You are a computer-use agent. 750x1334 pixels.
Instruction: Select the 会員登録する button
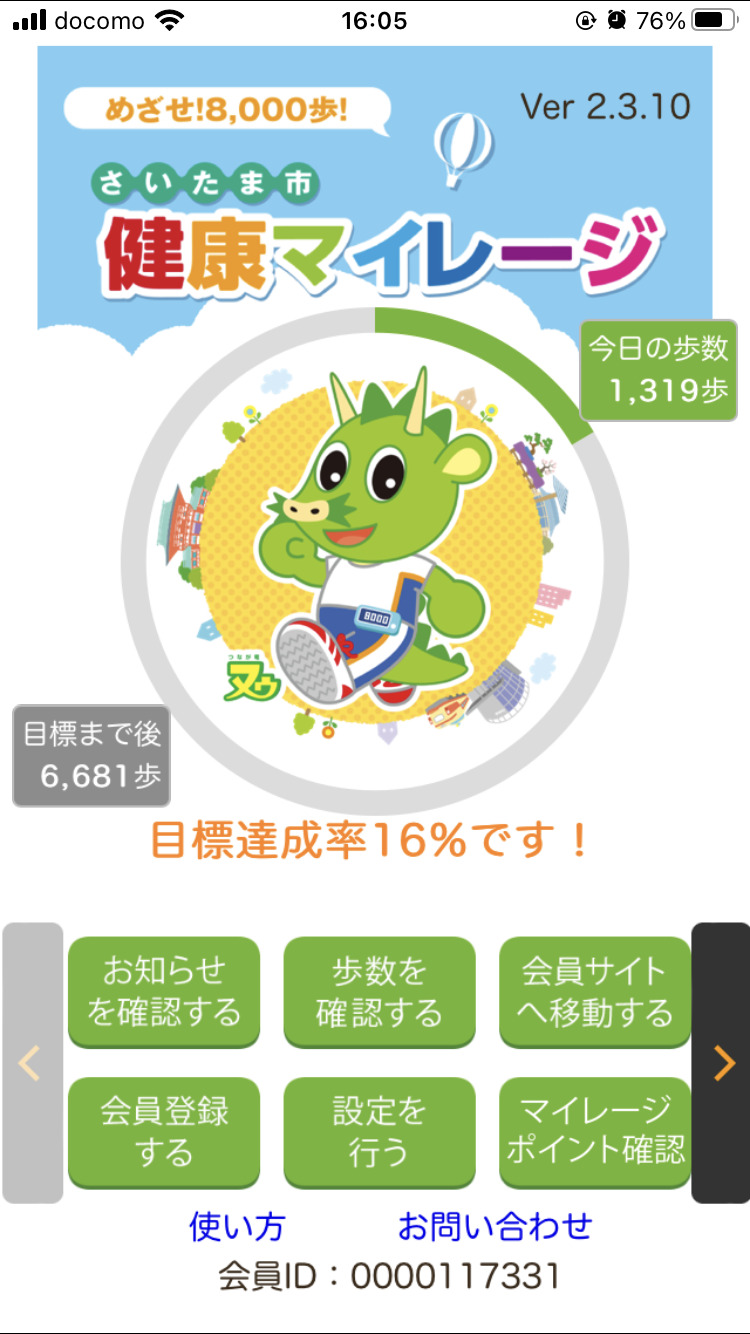coord(164,1131)
